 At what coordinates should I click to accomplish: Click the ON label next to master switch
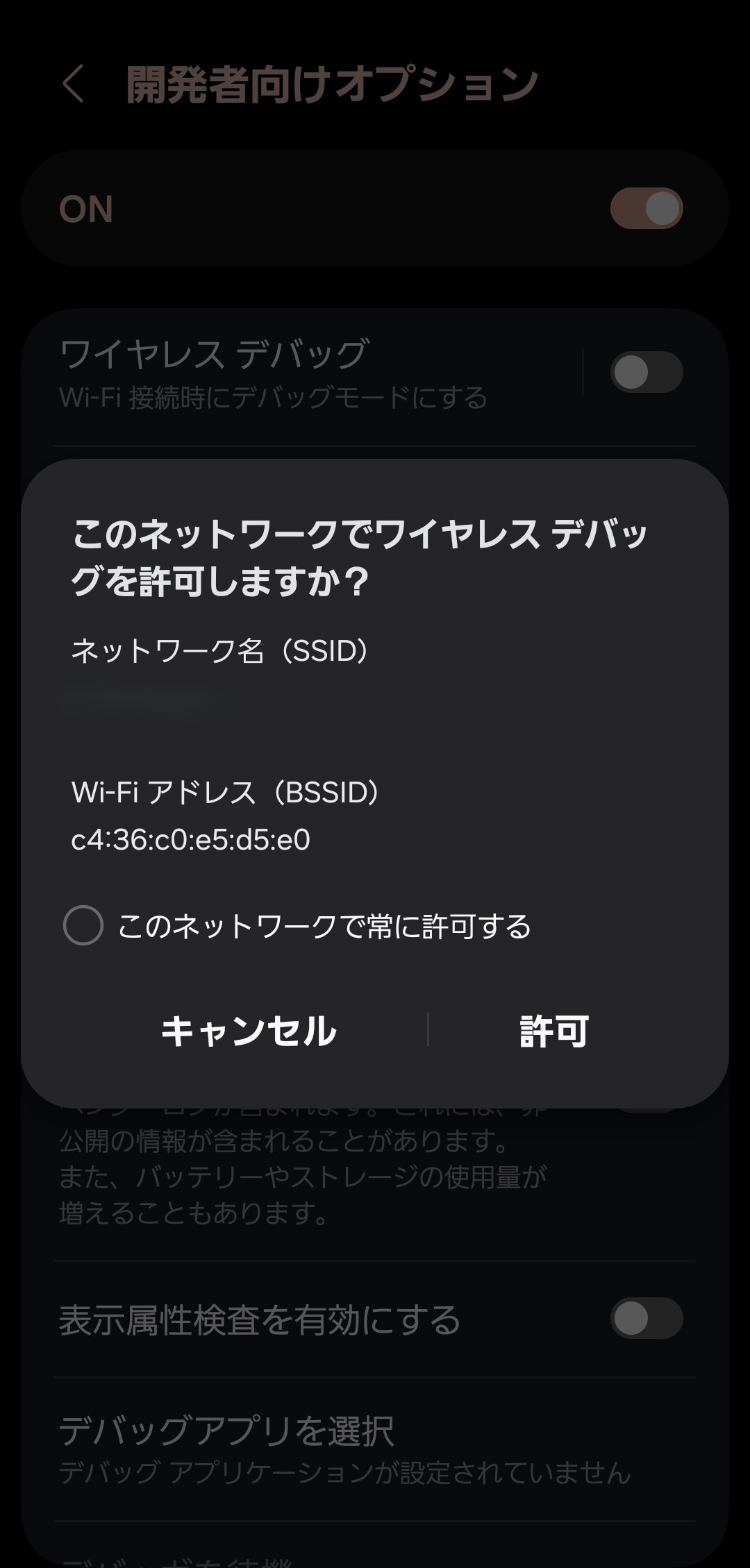(85, 208)
